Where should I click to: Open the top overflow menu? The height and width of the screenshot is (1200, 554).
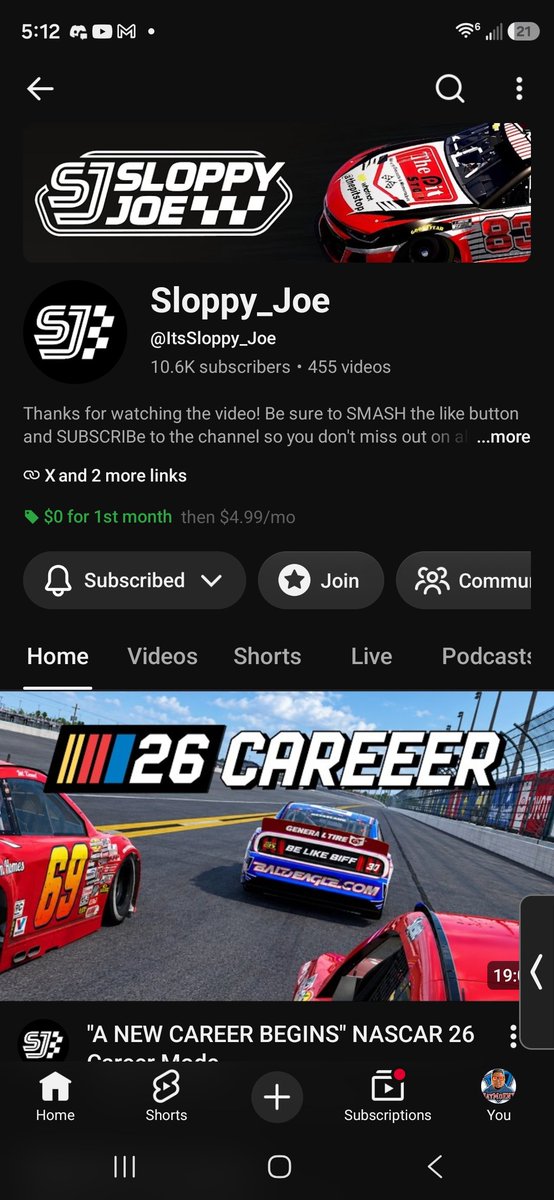click(519, 89)
